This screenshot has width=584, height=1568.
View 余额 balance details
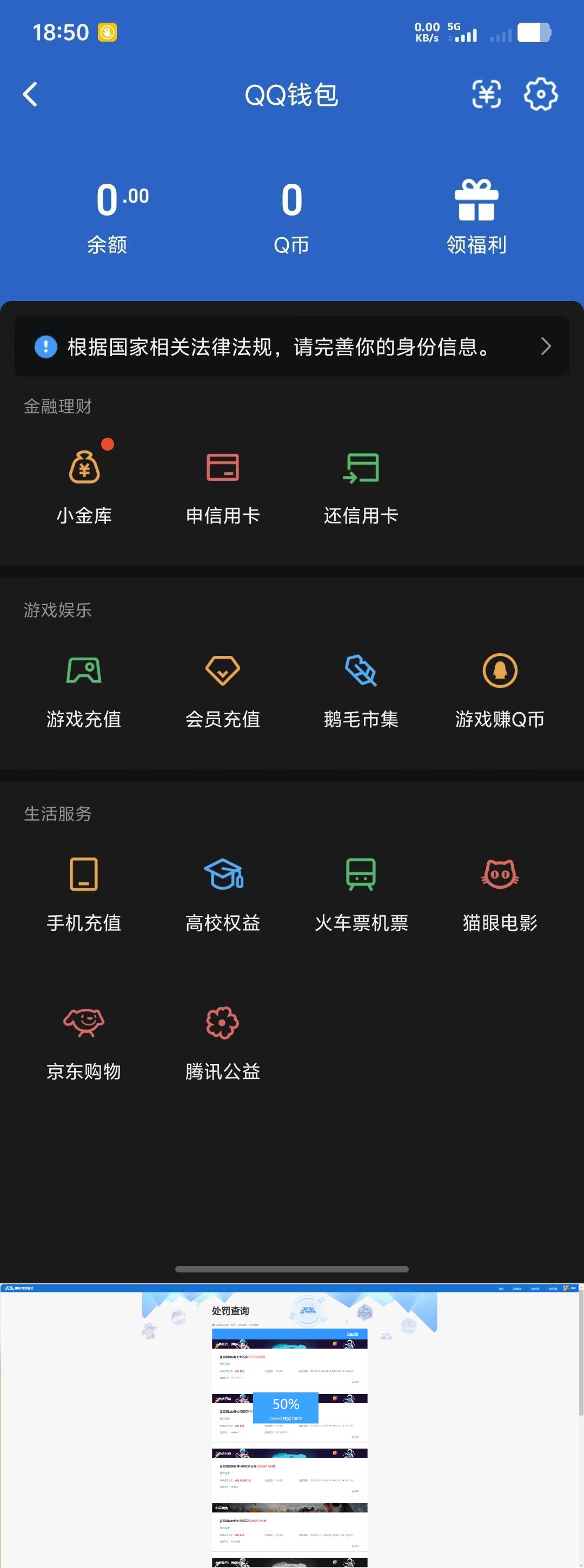108,216
